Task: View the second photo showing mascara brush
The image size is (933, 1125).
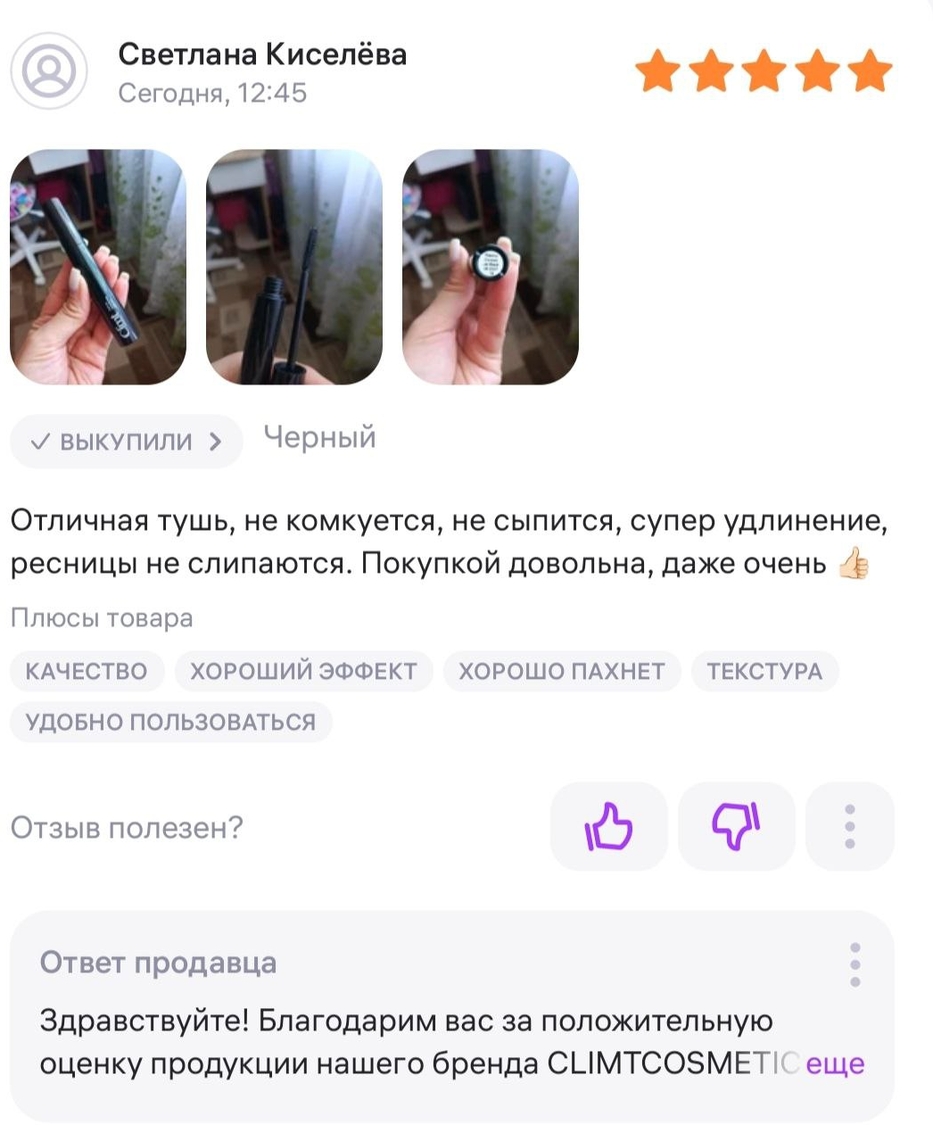Action: click(294, 267)
